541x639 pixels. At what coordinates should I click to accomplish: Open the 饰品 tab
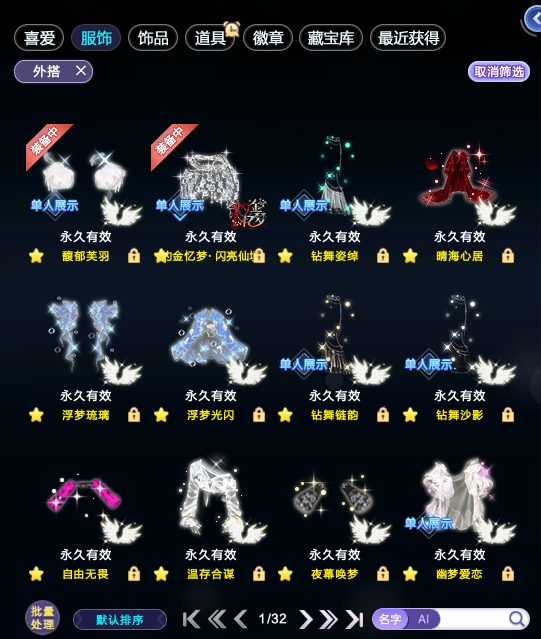153,38
